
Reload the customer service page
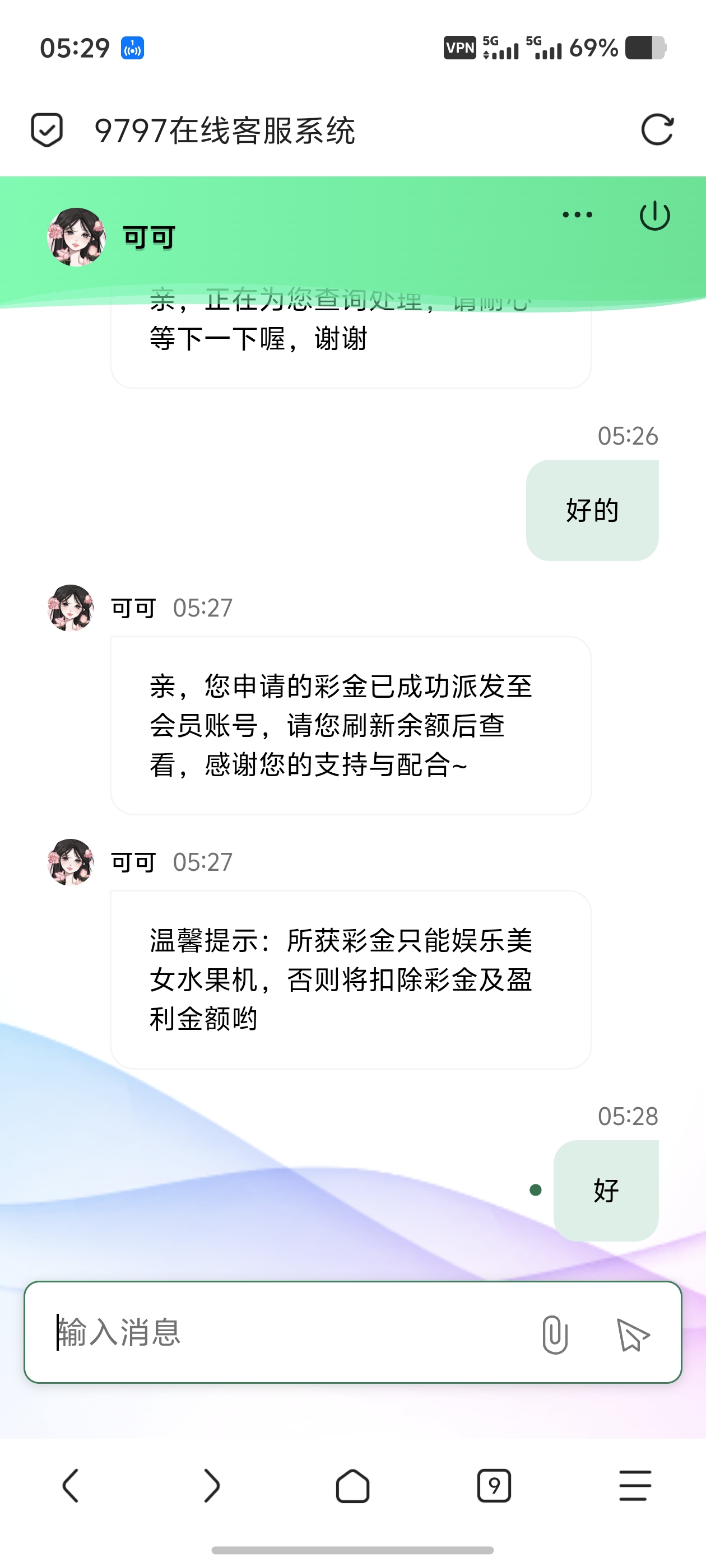[657, 130]
